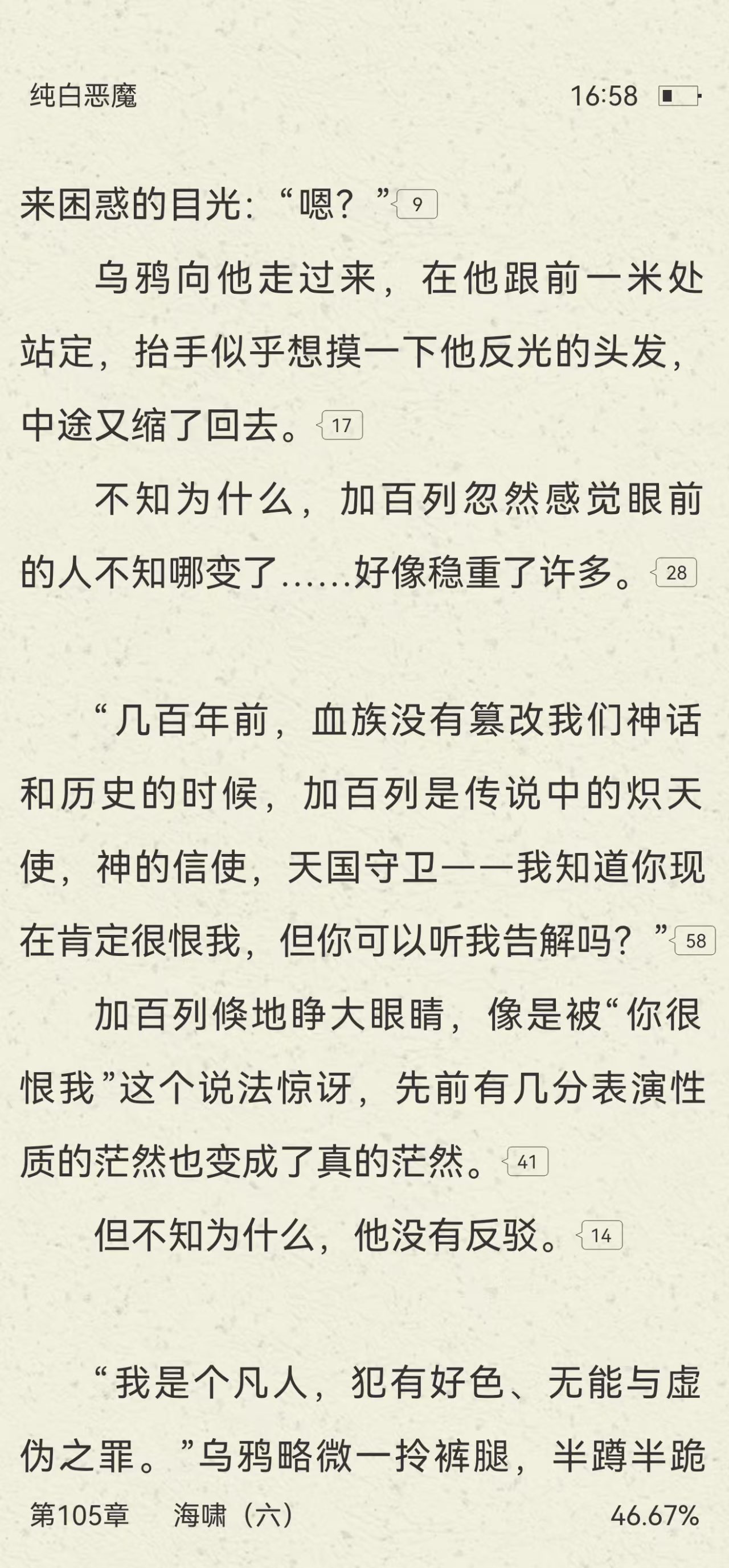View the 17 comments on 中途又缩了回去
The width and height of the screenshot is (729, 1568).
click(x=341, y=425)
